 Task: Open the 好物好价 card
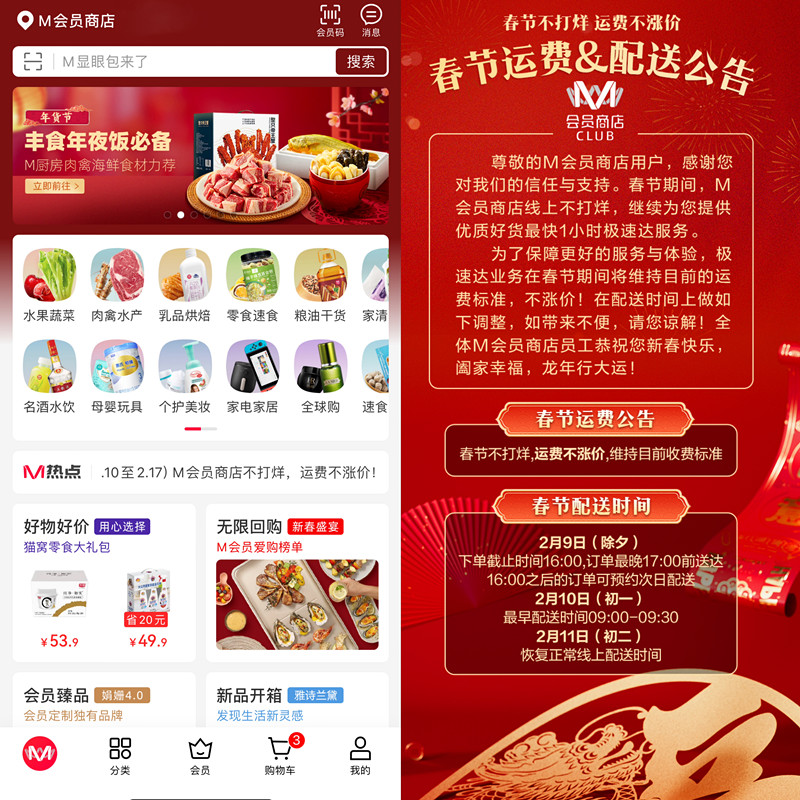[103, 583]
